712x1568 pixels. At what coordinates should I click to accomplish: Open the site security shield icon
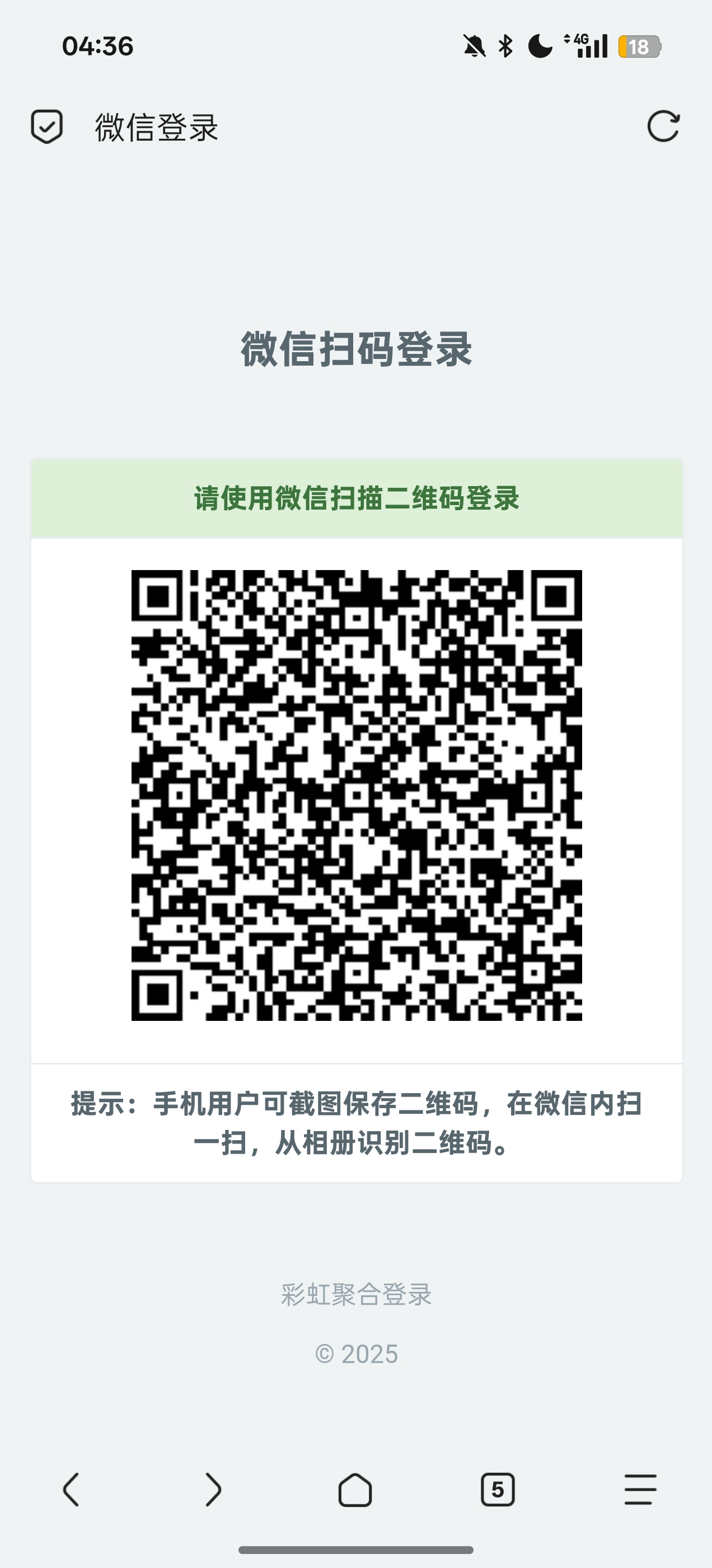click(x=47, y=127)
